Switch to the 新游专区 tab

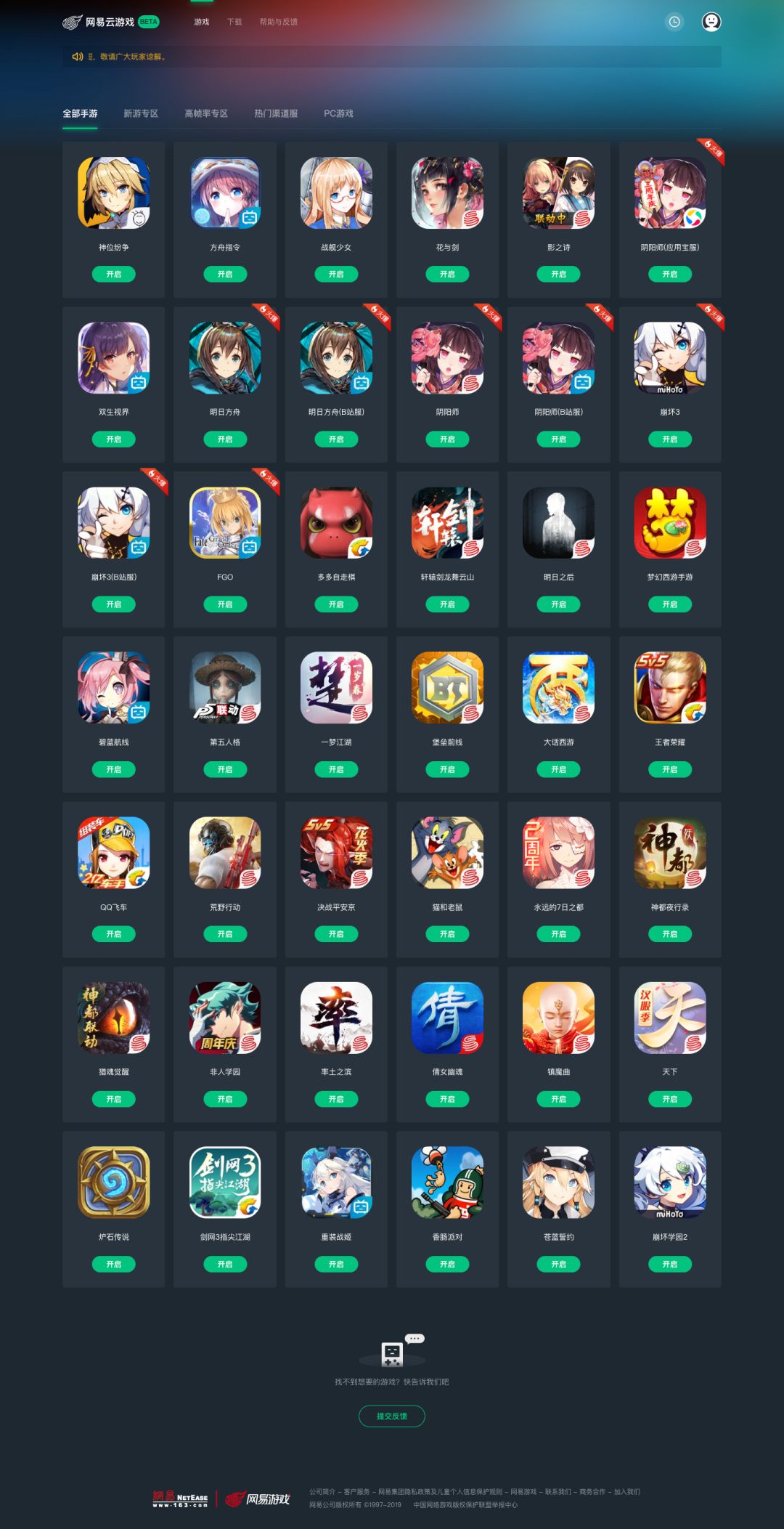point(141,113)
